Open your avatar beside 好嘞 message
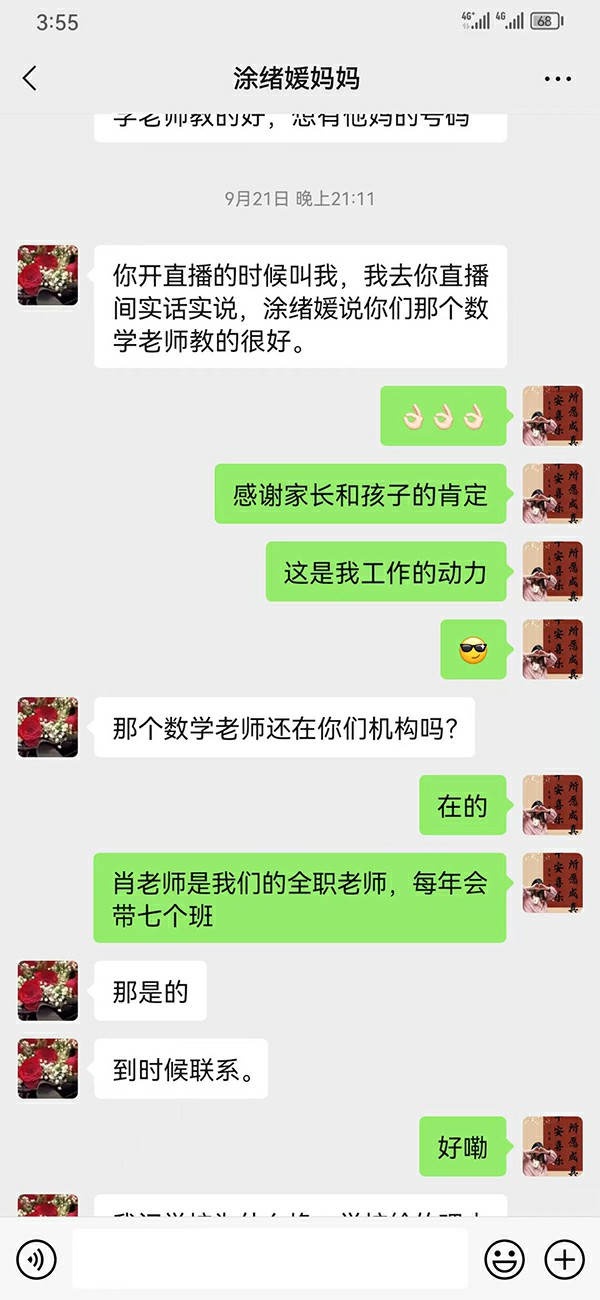This screenshot has width=600, height=1300. click(552, 1146)
